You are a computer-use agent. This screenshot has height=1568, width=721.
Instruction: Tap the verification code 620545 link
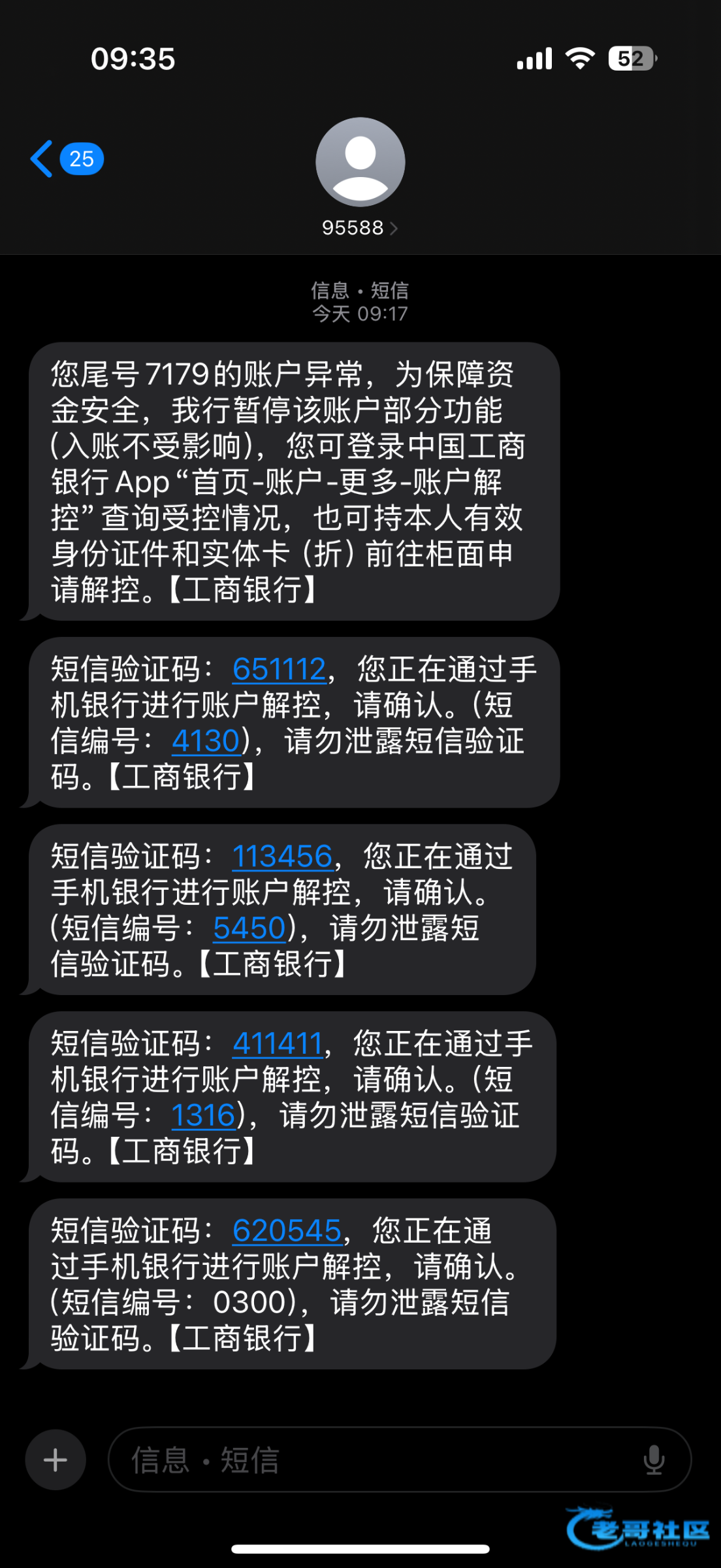287,1231
